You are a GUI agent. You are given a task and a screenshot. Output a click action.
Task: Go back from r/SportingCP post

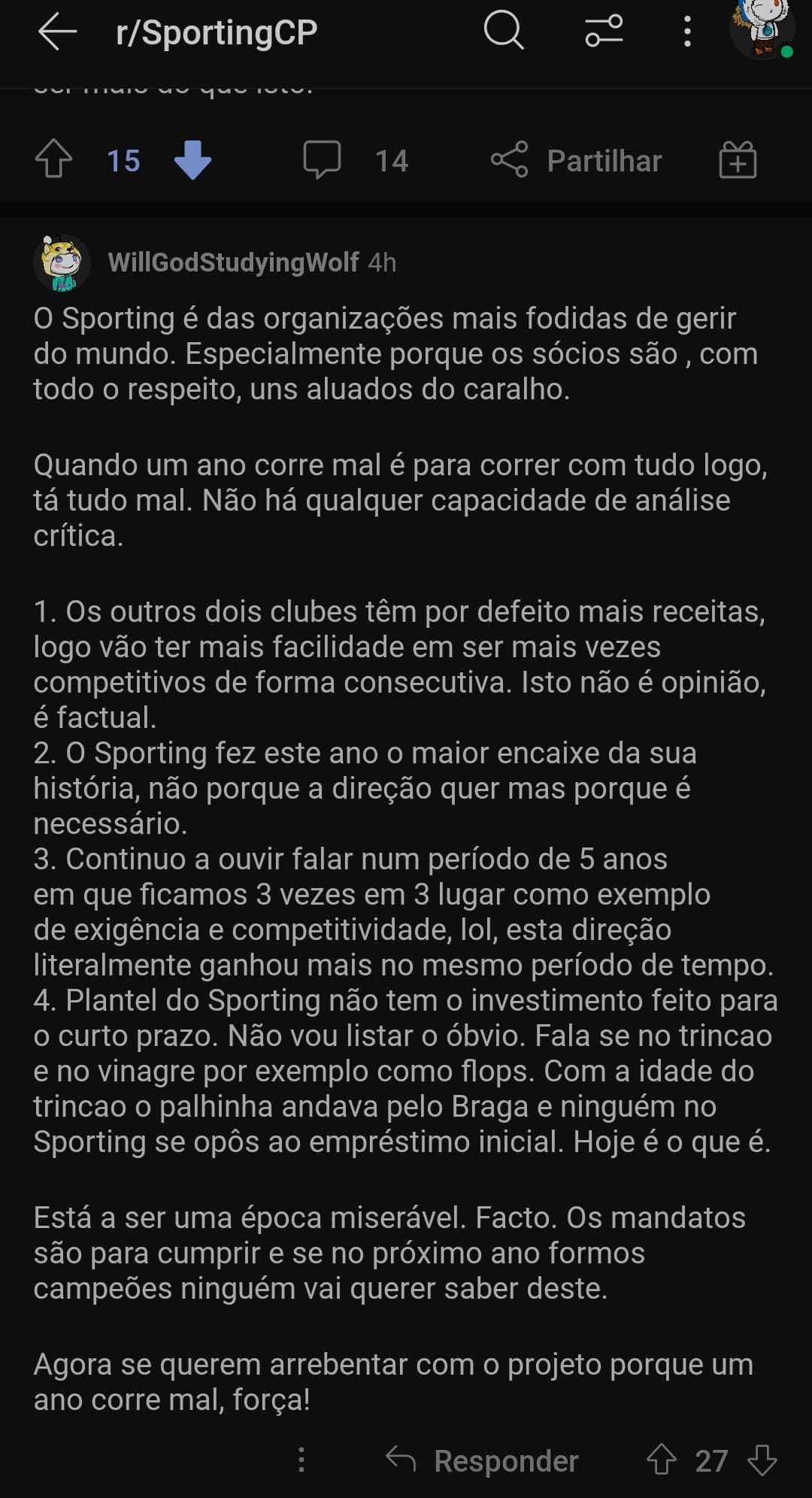(57, 32)
